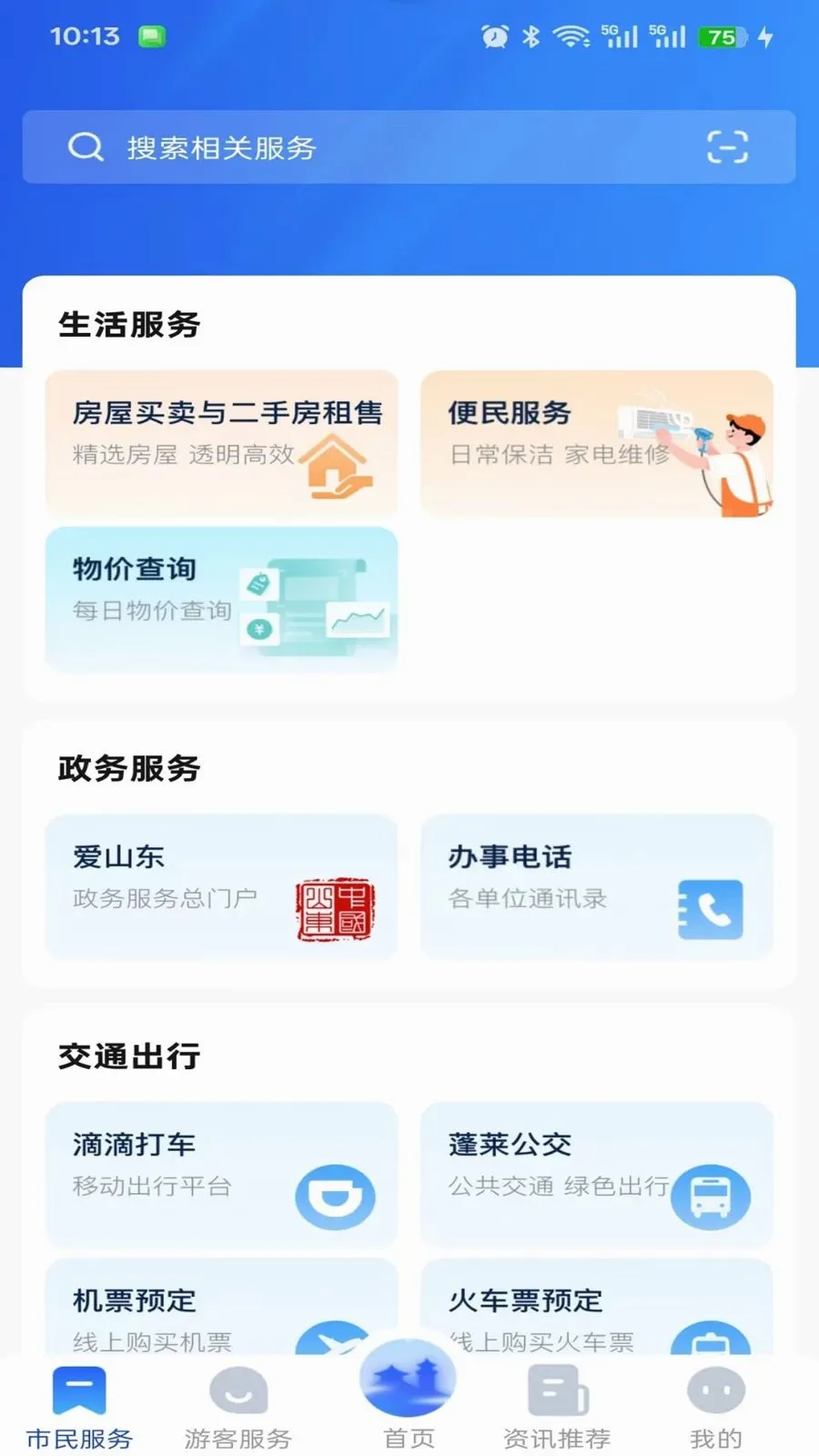Open 房屋买卖与二手房租售 card

(x=221, y=443)
